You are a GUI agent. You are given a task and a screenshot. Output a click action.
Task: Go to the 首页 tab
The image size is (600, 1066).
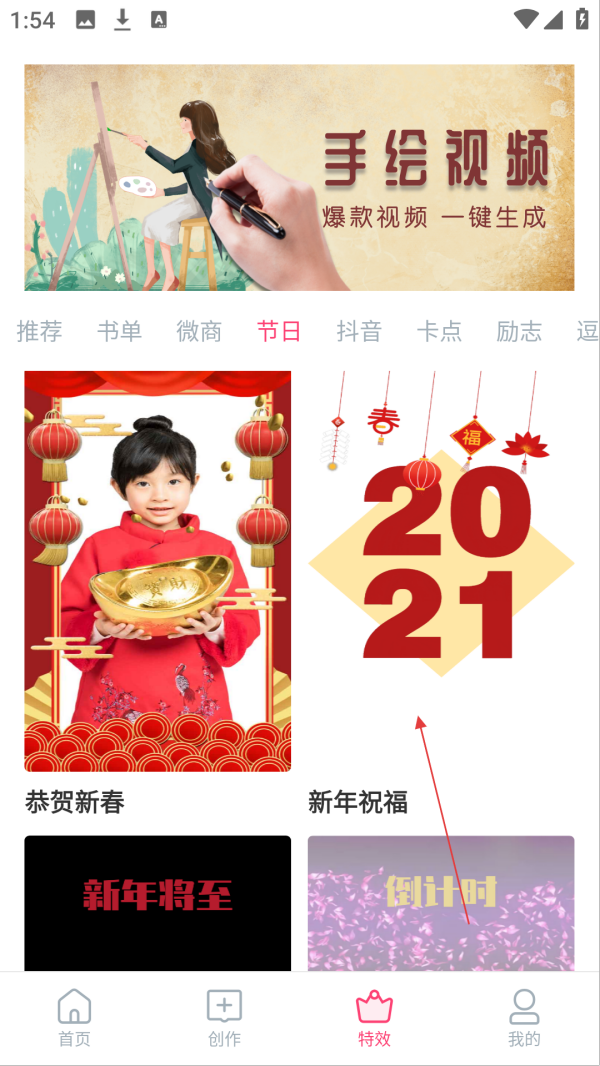coord(74,1018)
